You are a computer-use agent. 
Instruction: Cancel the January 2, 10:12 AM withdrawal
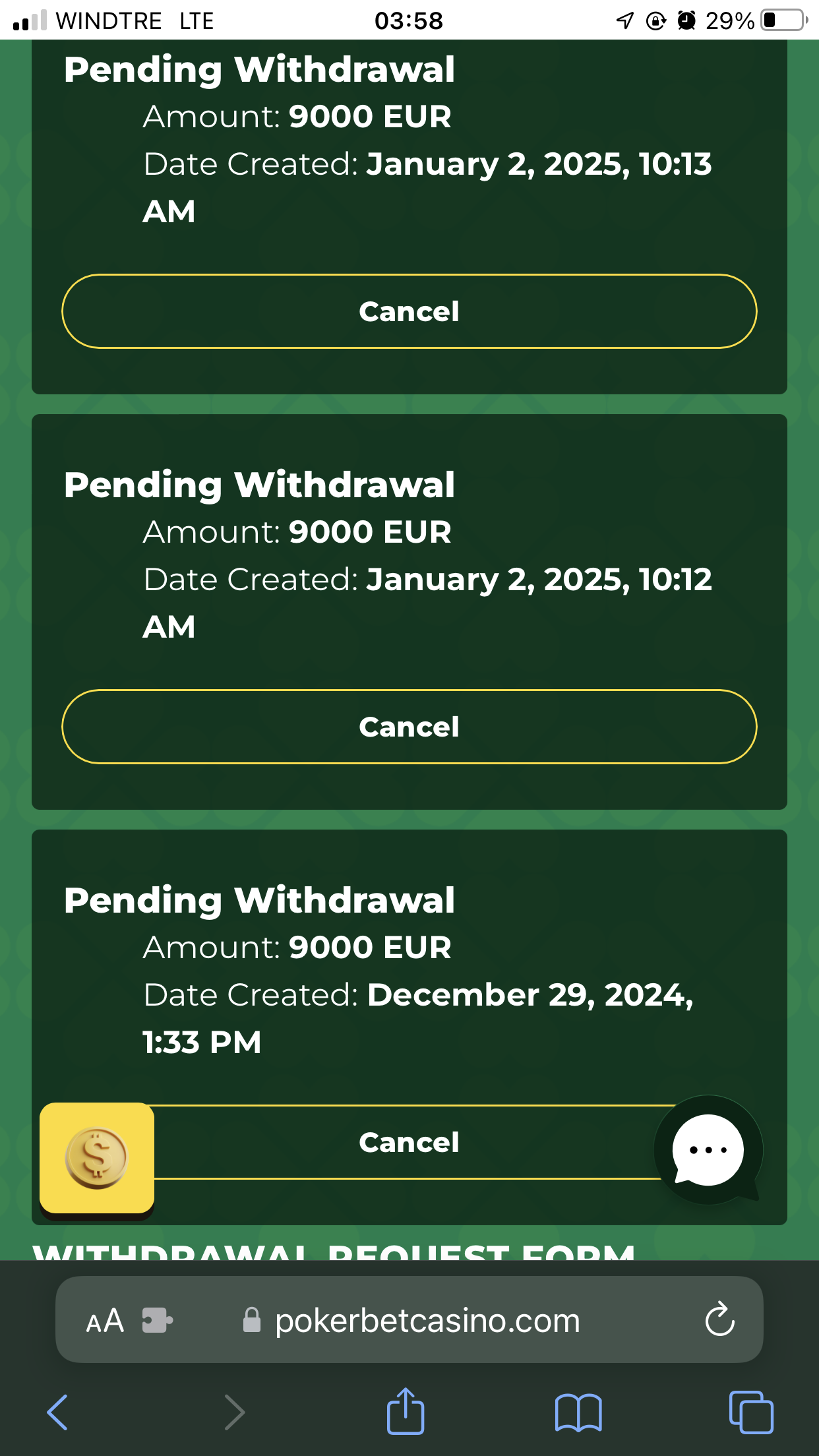409,727
